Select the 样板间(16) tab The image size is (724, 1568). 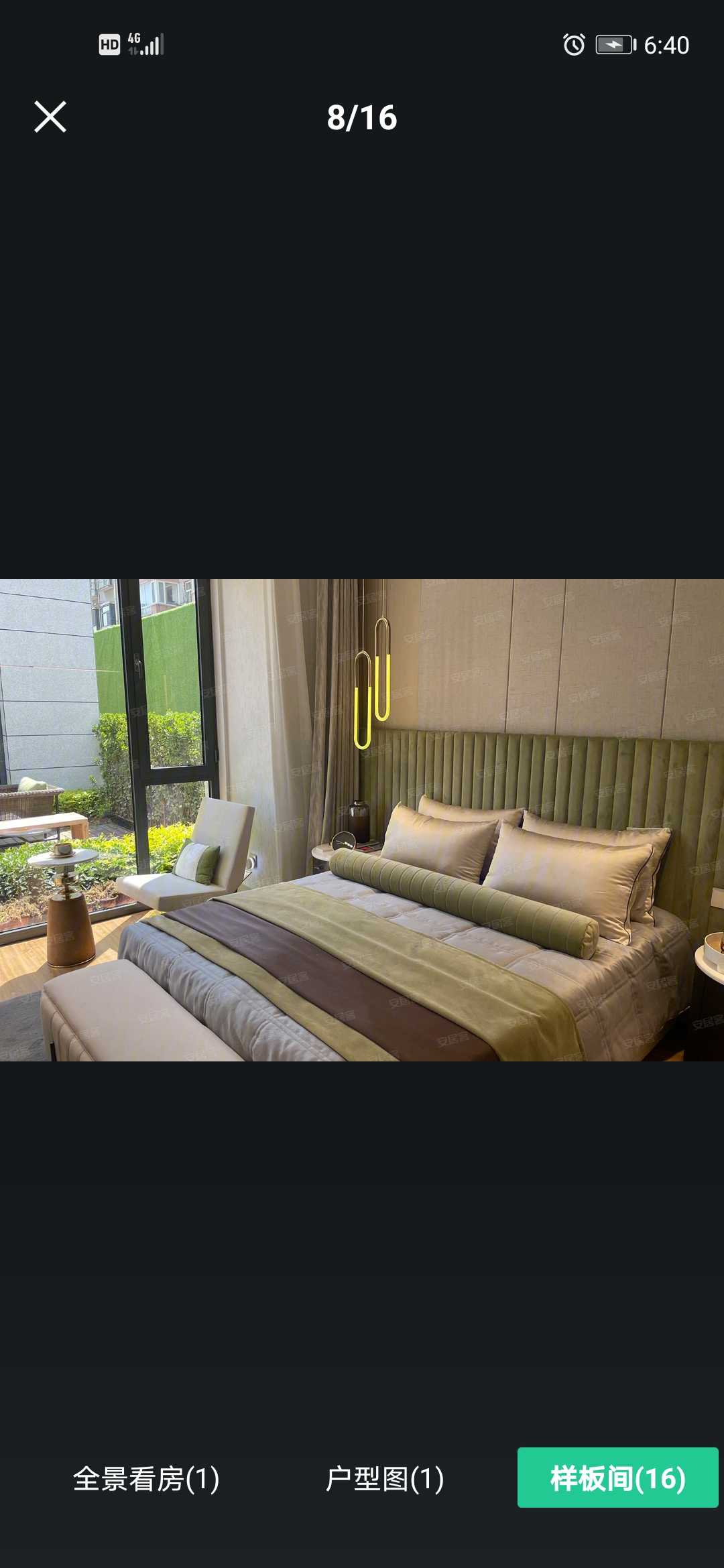[x=617, y=1478]
